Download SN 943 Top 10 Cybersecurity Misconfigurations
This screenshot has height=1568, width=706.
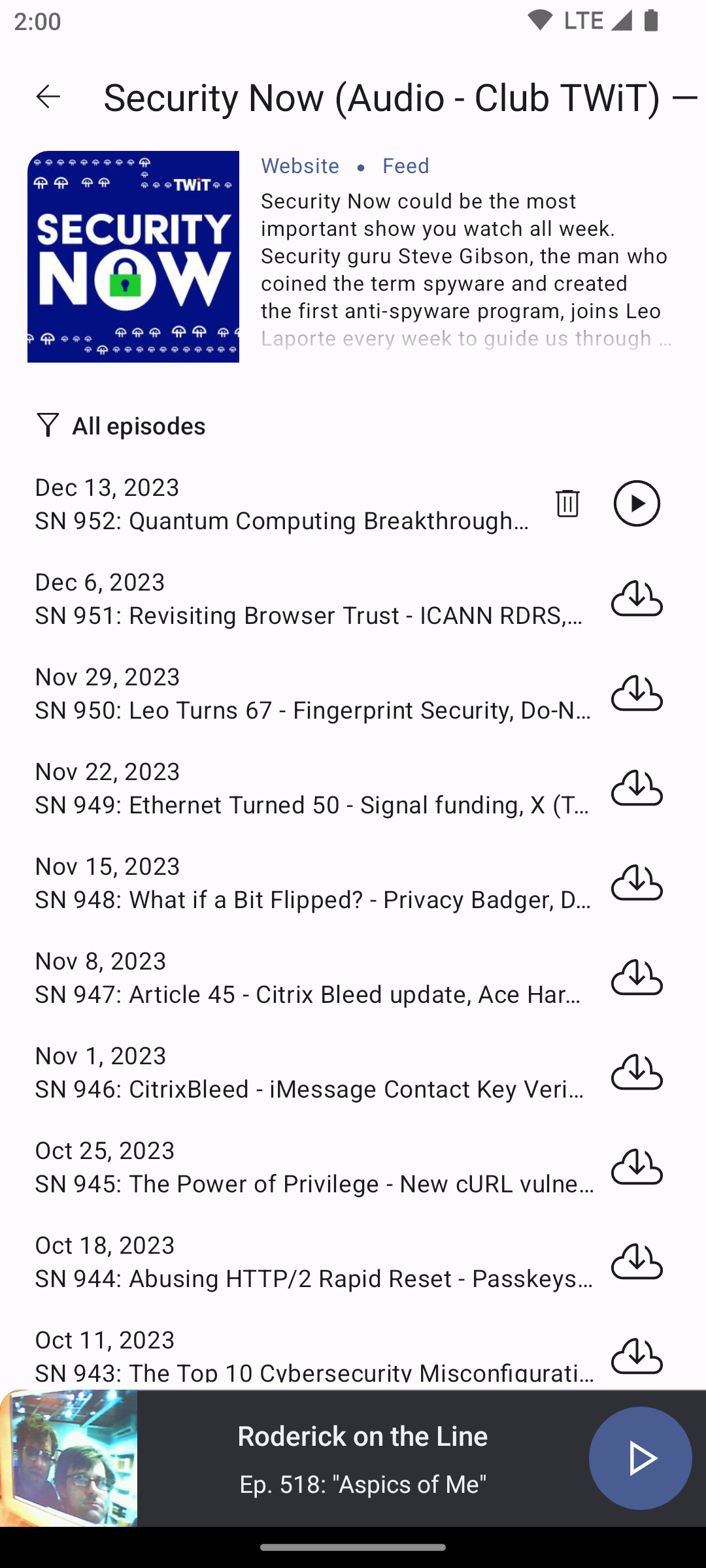[x=637, y=1356]
